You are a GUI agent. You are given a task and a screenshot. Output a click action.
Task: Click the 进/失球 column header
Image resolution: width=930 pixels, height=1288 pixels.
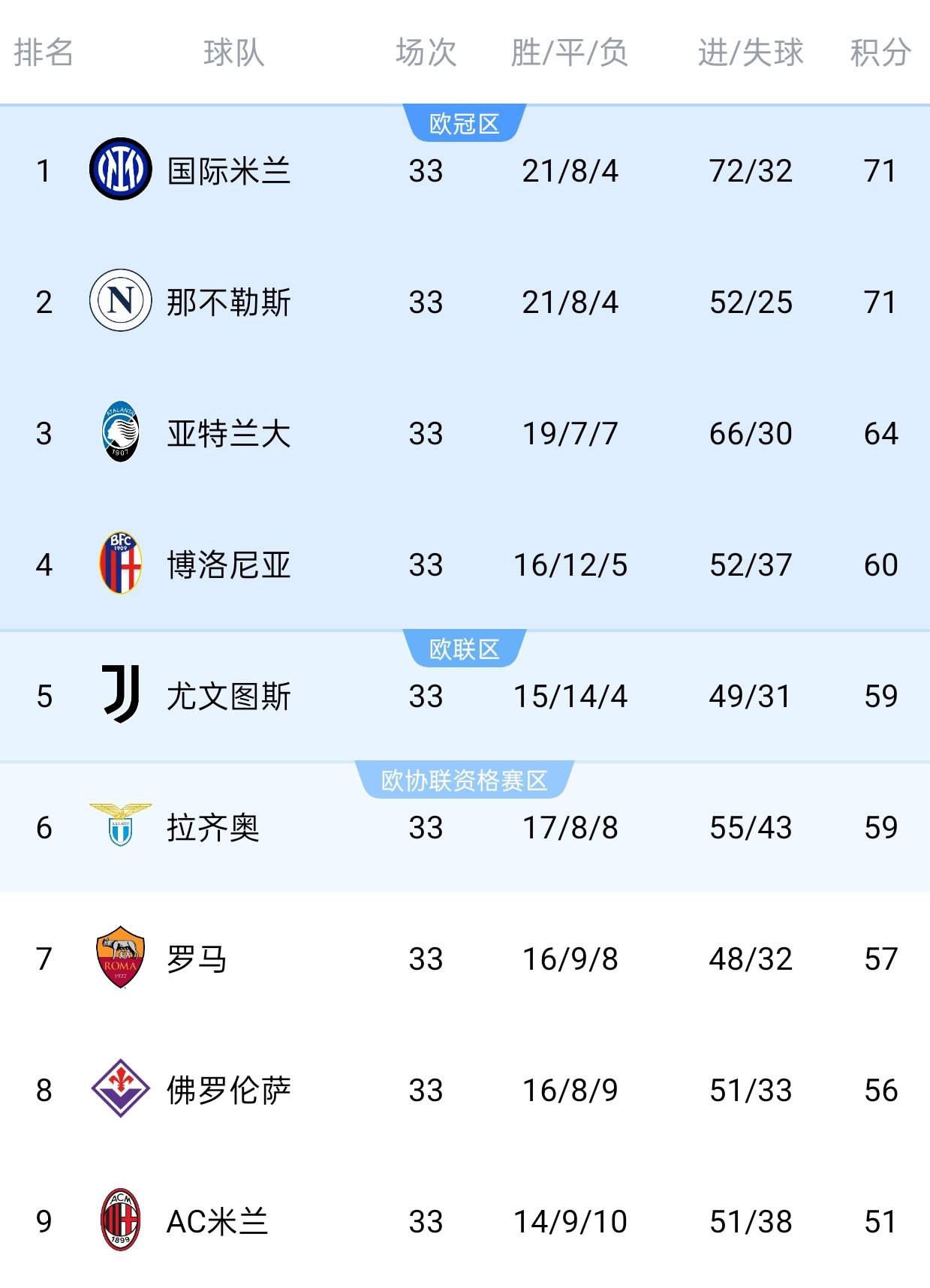pos(749,53)
